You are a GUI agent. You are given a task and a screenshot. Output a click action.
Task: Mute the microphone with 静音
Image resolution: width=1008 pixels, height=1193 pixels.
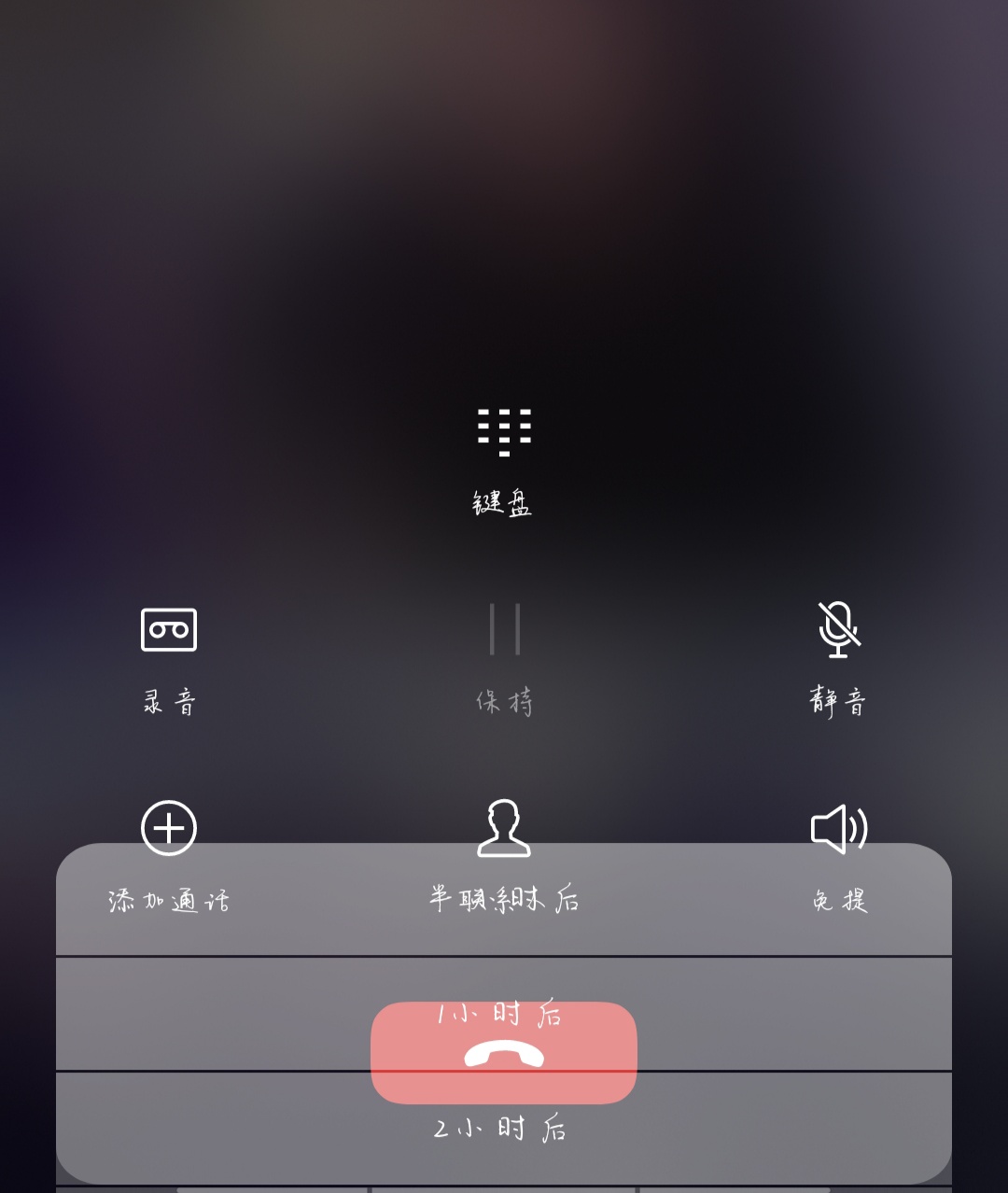[838, 630]
